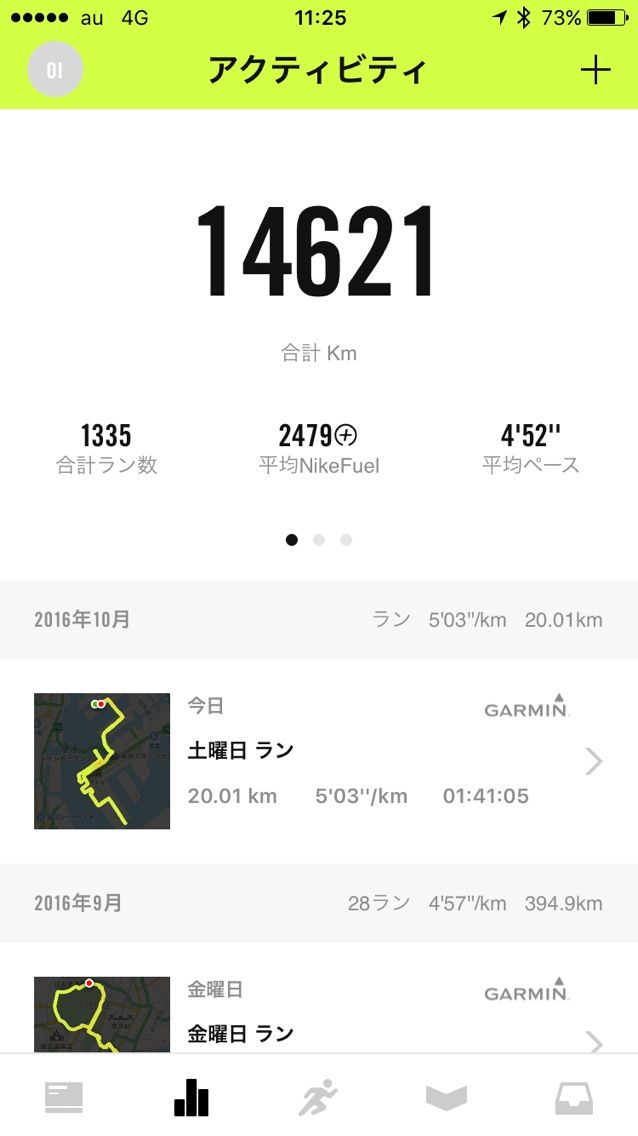Image resolution: width=638 pixels, height=1136 pixels.
Task: Open today's 土曜日 ラン 20.01 km activity
Action: (x=319, y=761)
